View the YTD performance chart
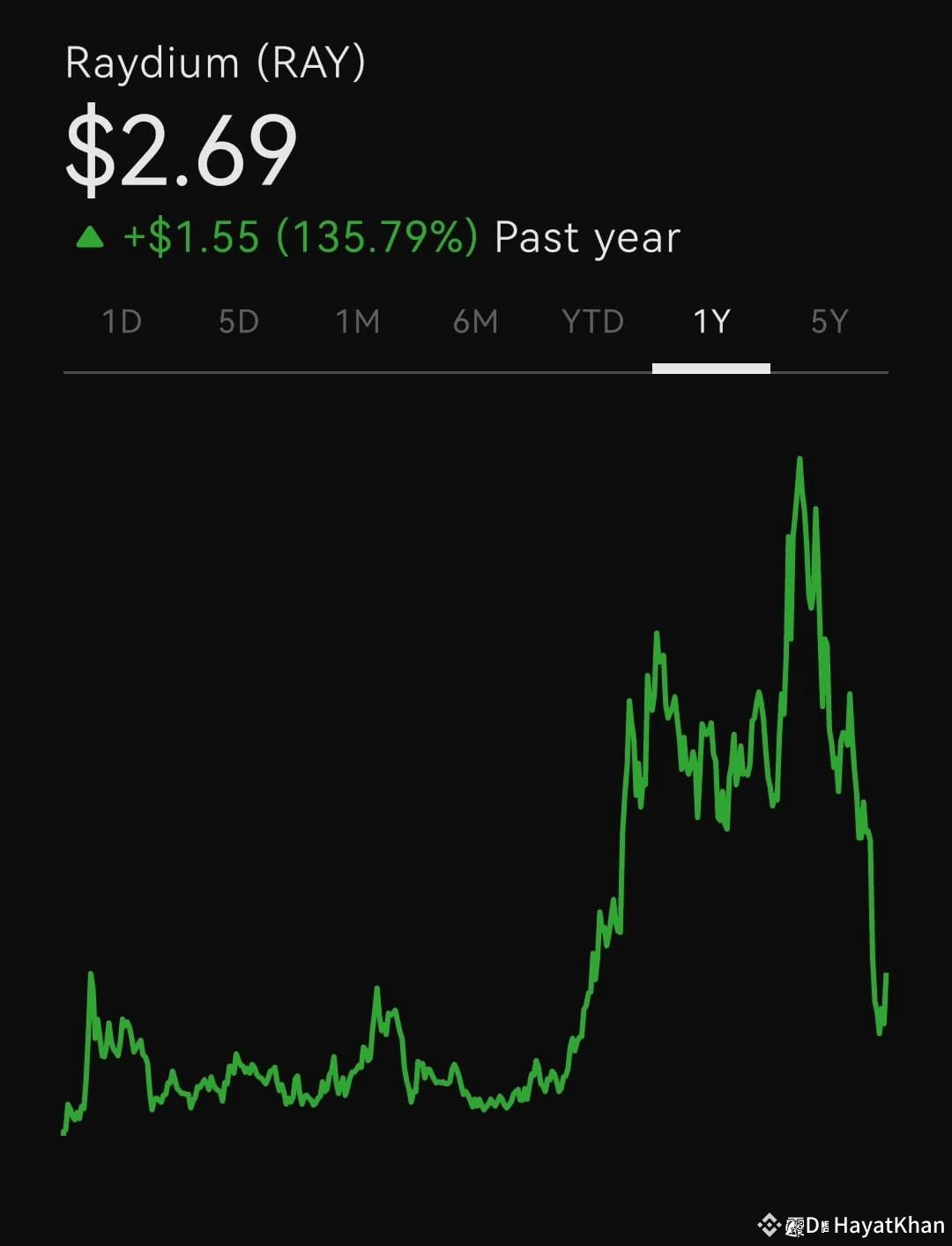 click(x=593, y=322)
